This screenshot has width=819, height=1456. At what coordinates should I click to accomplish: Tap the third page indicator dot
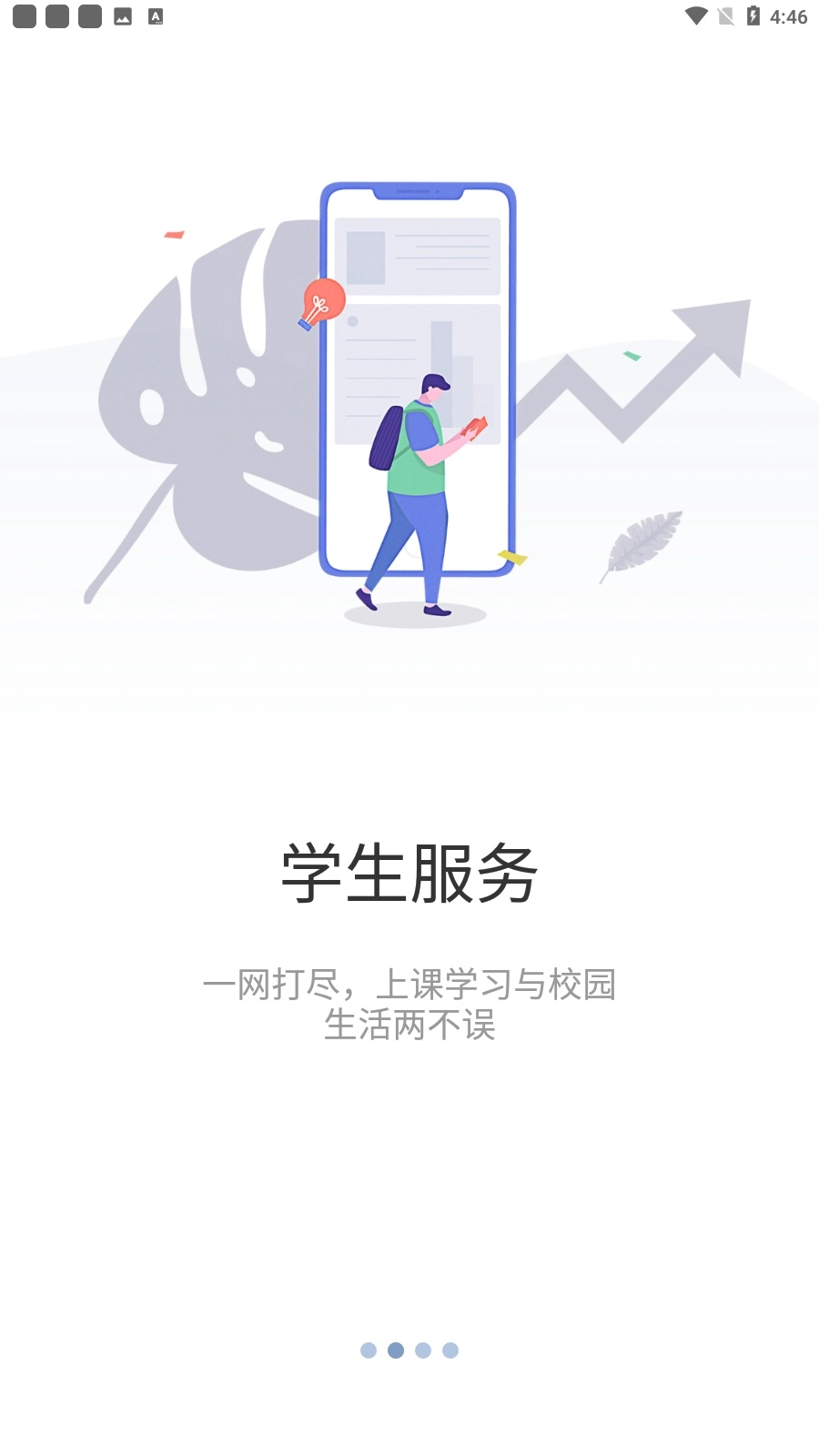(x=421, y=1350)
